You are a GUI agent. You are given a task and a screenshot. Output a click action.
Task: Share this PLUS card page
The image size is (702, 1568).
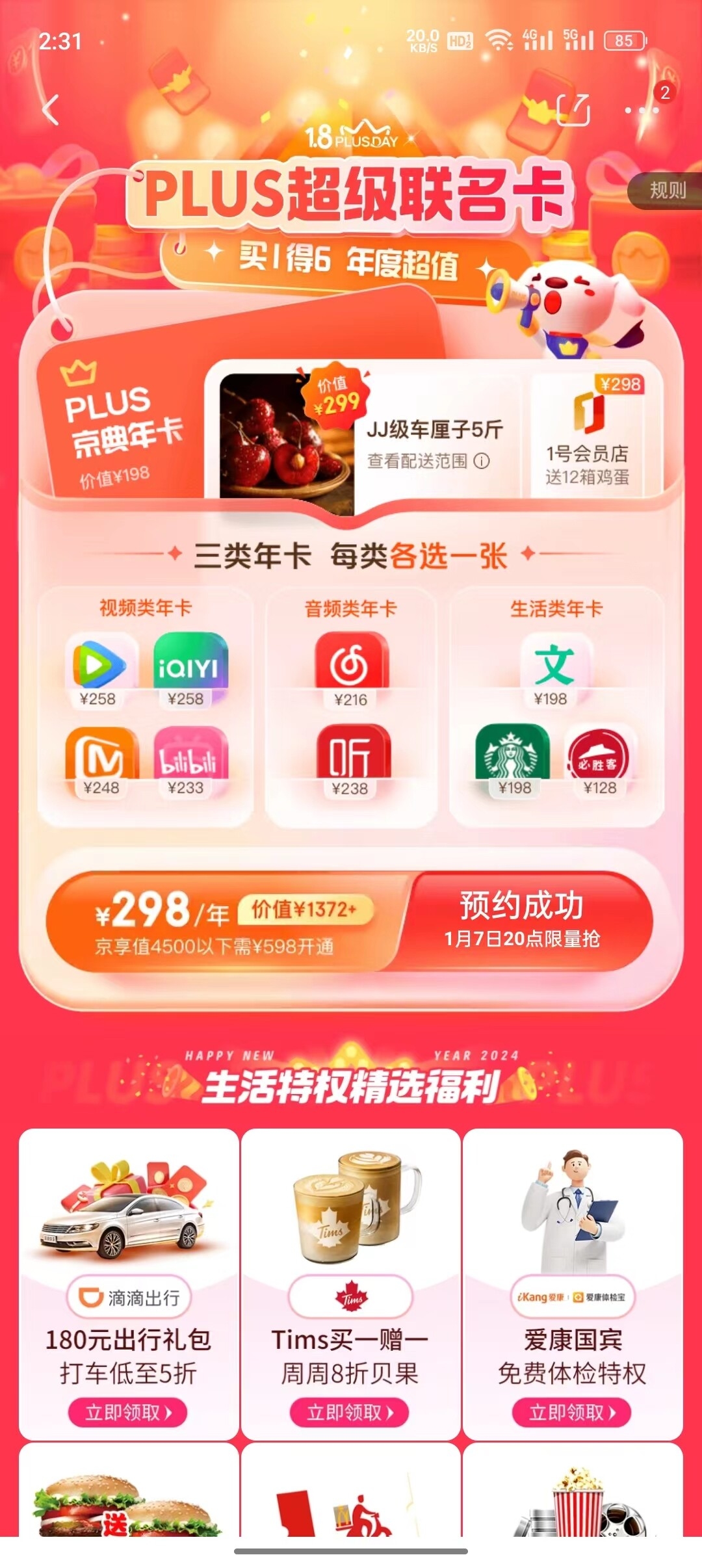(x=573, y=109)
